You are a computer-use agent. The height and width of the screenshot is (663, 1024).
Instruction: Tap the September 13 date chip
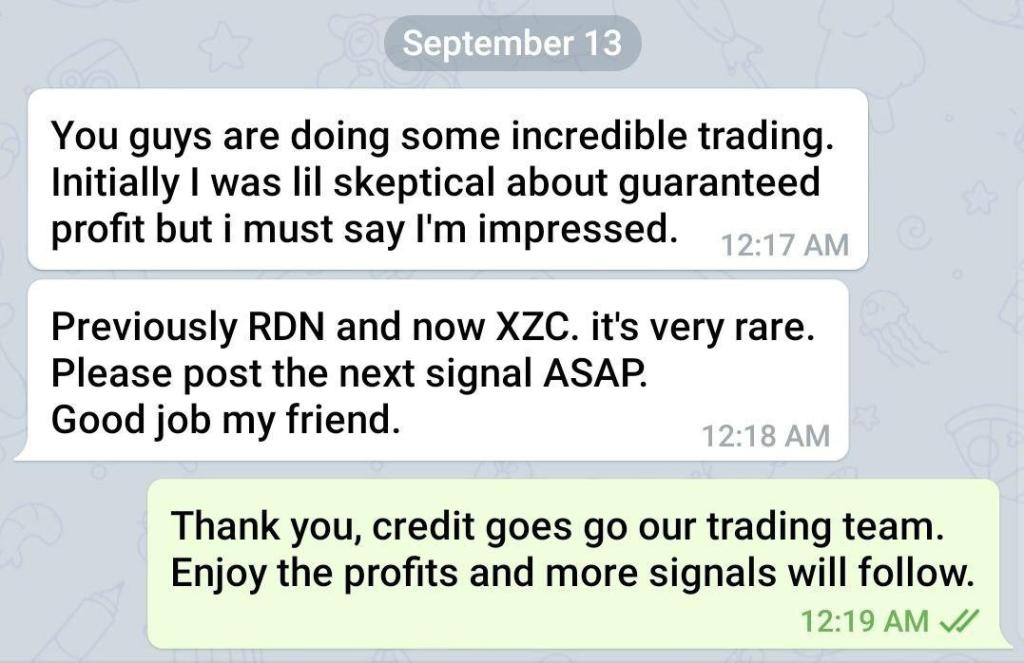click(512, 43)
